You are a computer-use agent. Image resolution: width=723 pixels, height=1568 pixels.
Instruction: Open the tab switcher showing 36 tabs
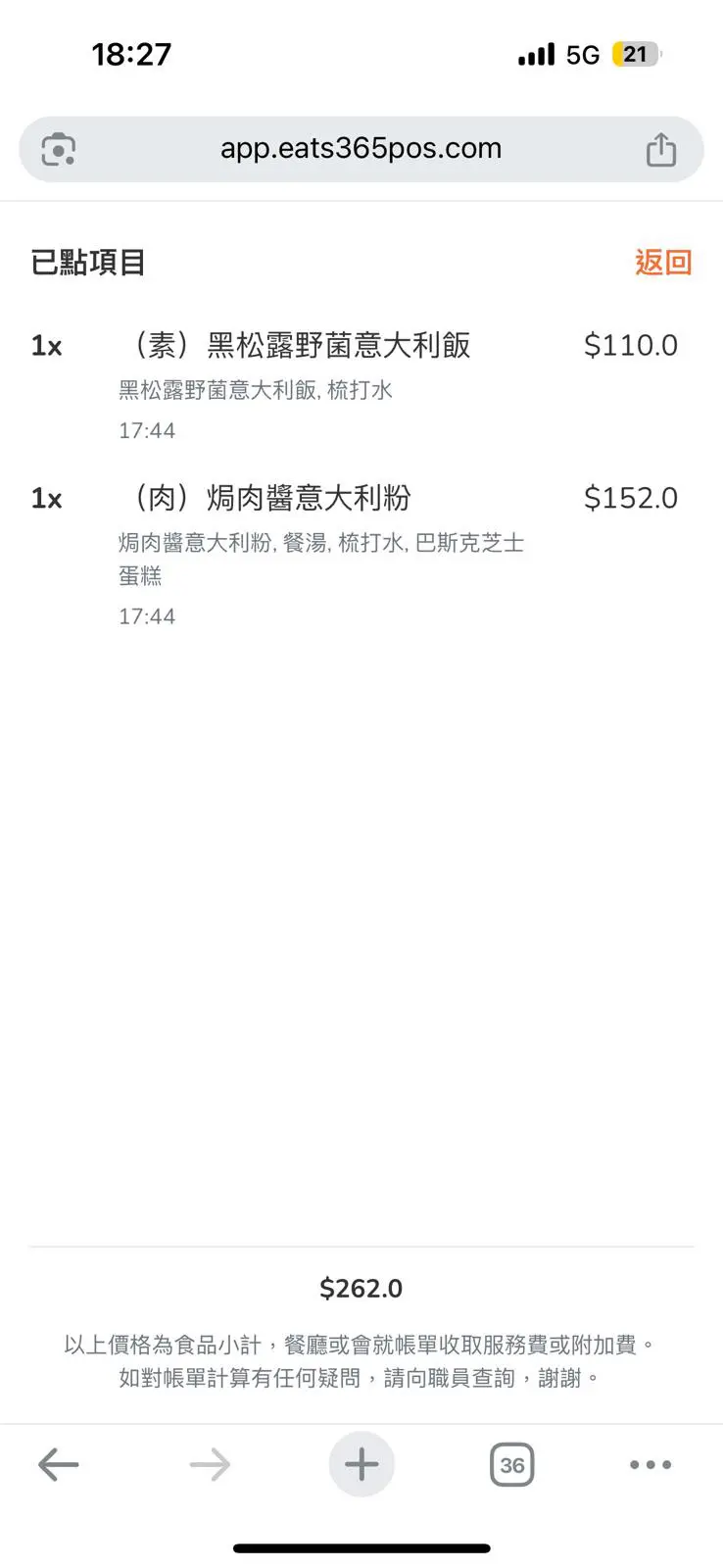pos(511,1465)
